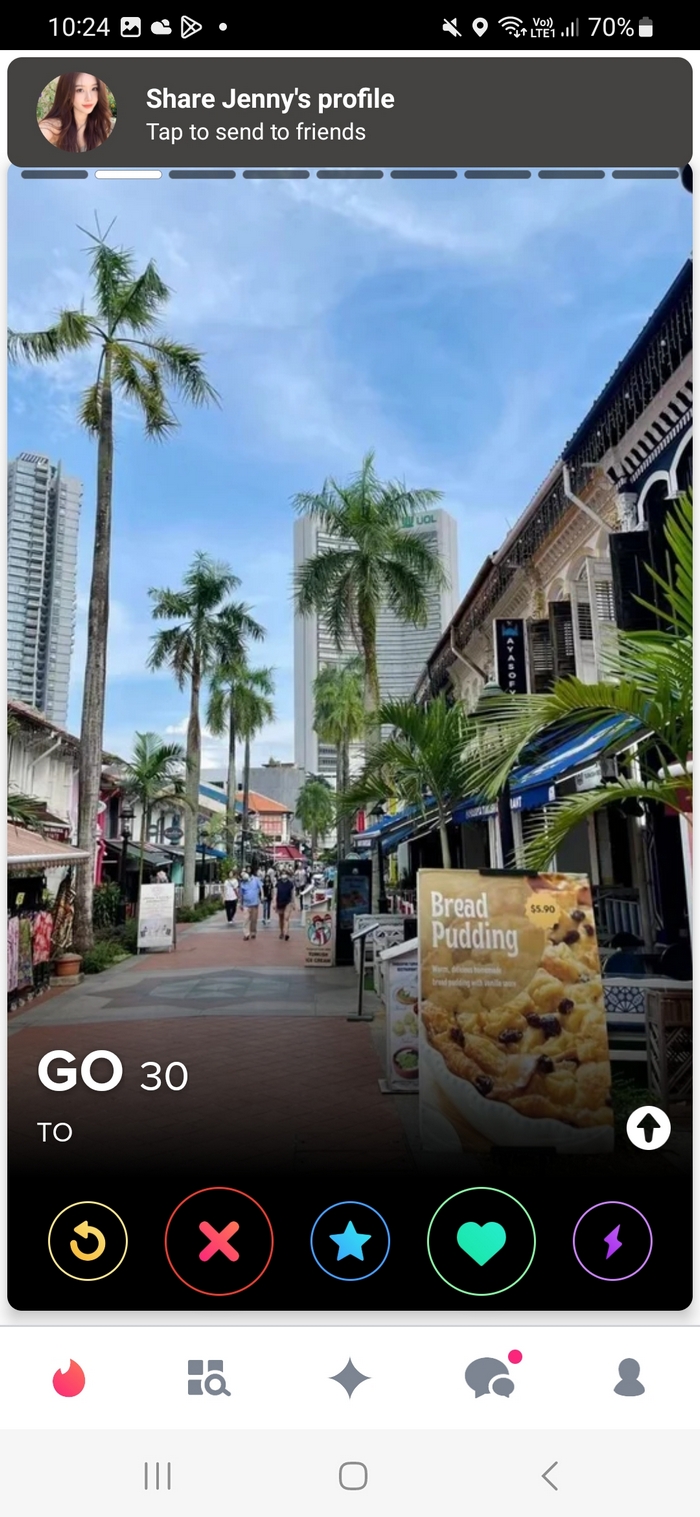Open the Messages tab with the red dot
This screenshot has height=1517, width=700.
click(x=491, y=1378)
